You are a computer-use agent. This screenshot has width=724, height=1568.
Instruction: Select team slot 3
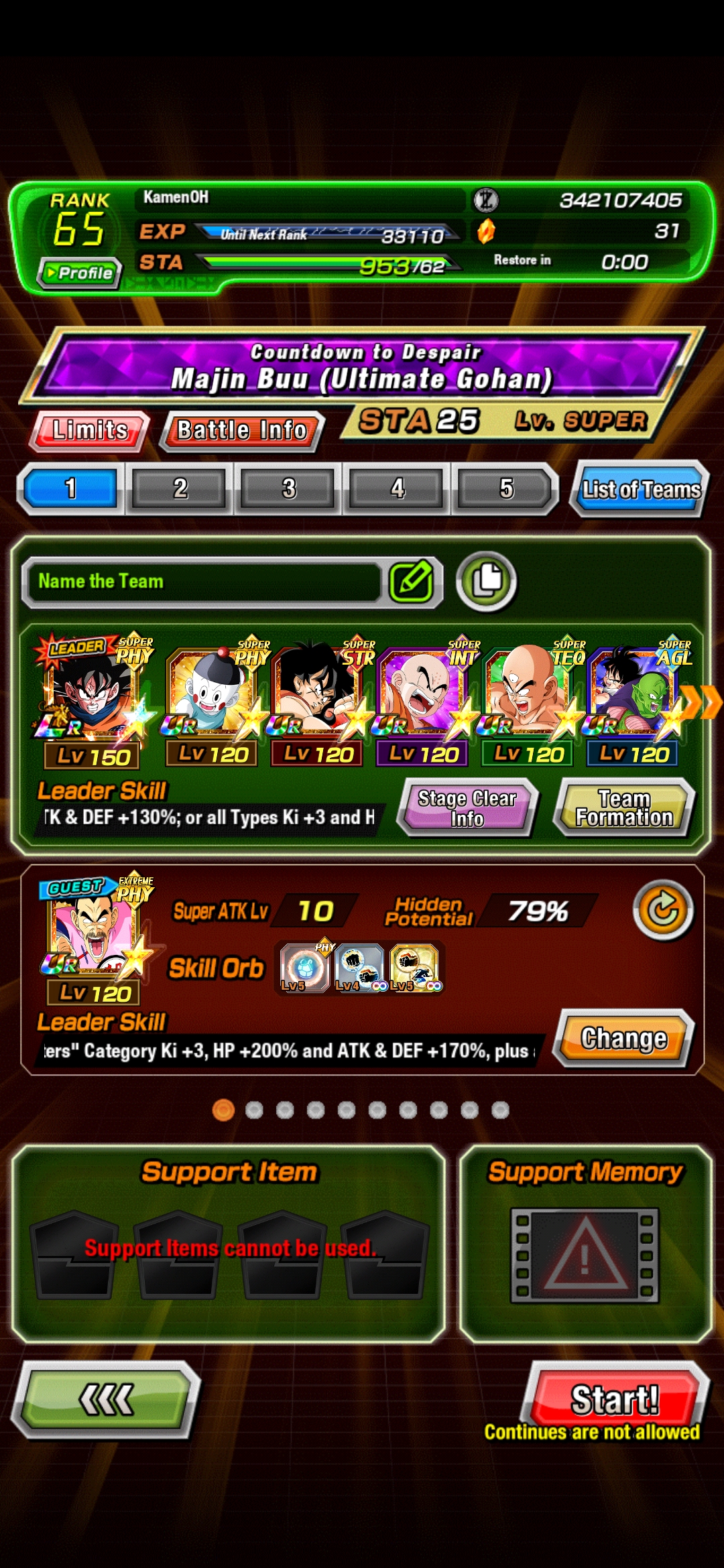point(288,488)
